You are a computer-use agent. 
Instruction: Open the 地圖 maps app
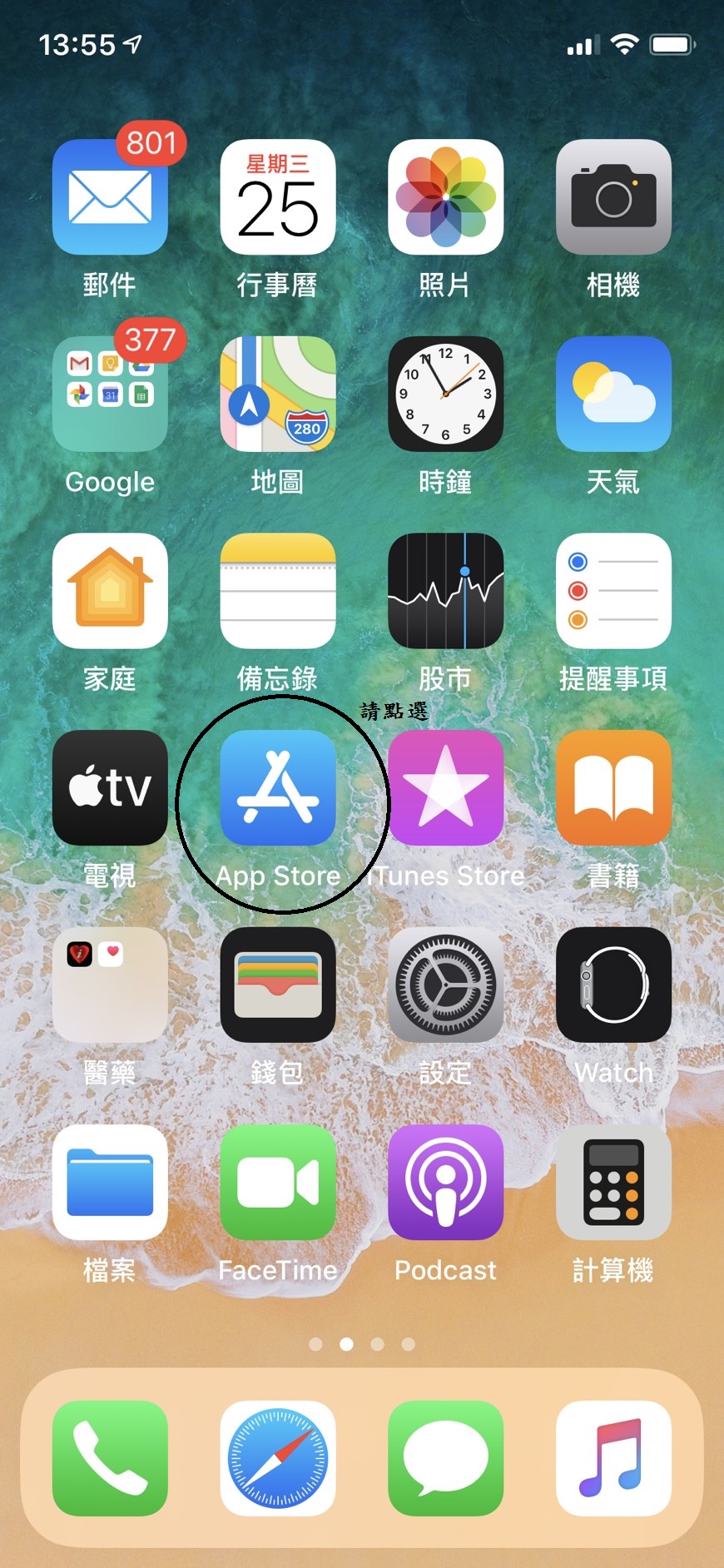coord(278,394)
